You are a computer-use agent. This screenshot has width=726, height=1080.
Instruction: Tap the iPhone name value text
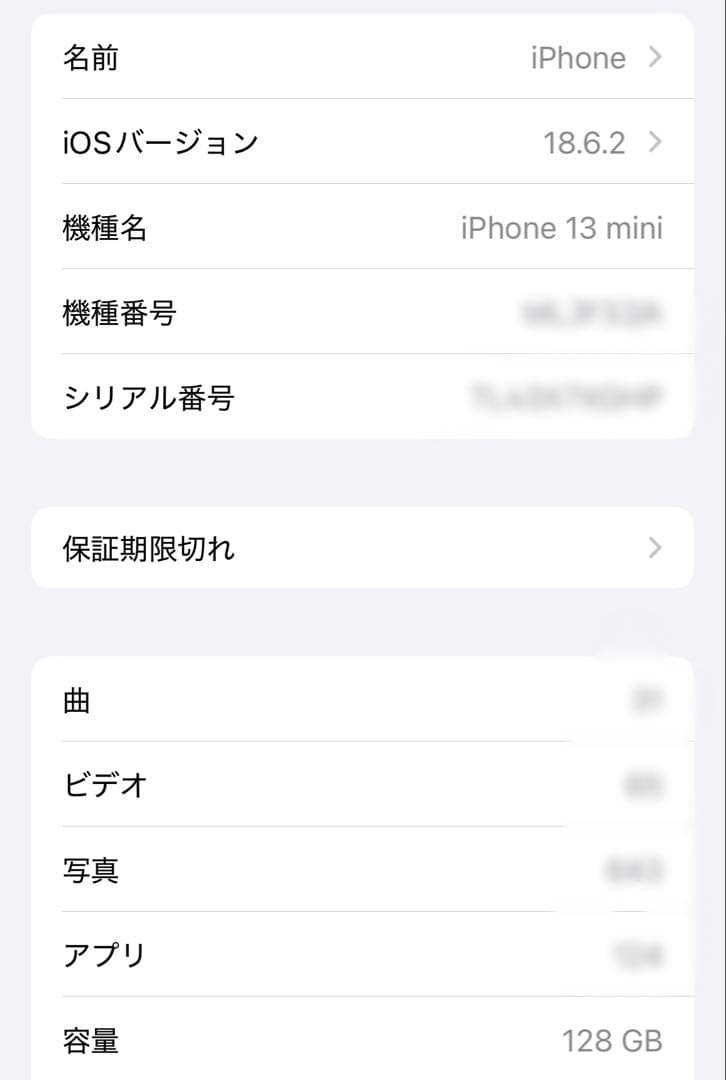pos(577,57)
